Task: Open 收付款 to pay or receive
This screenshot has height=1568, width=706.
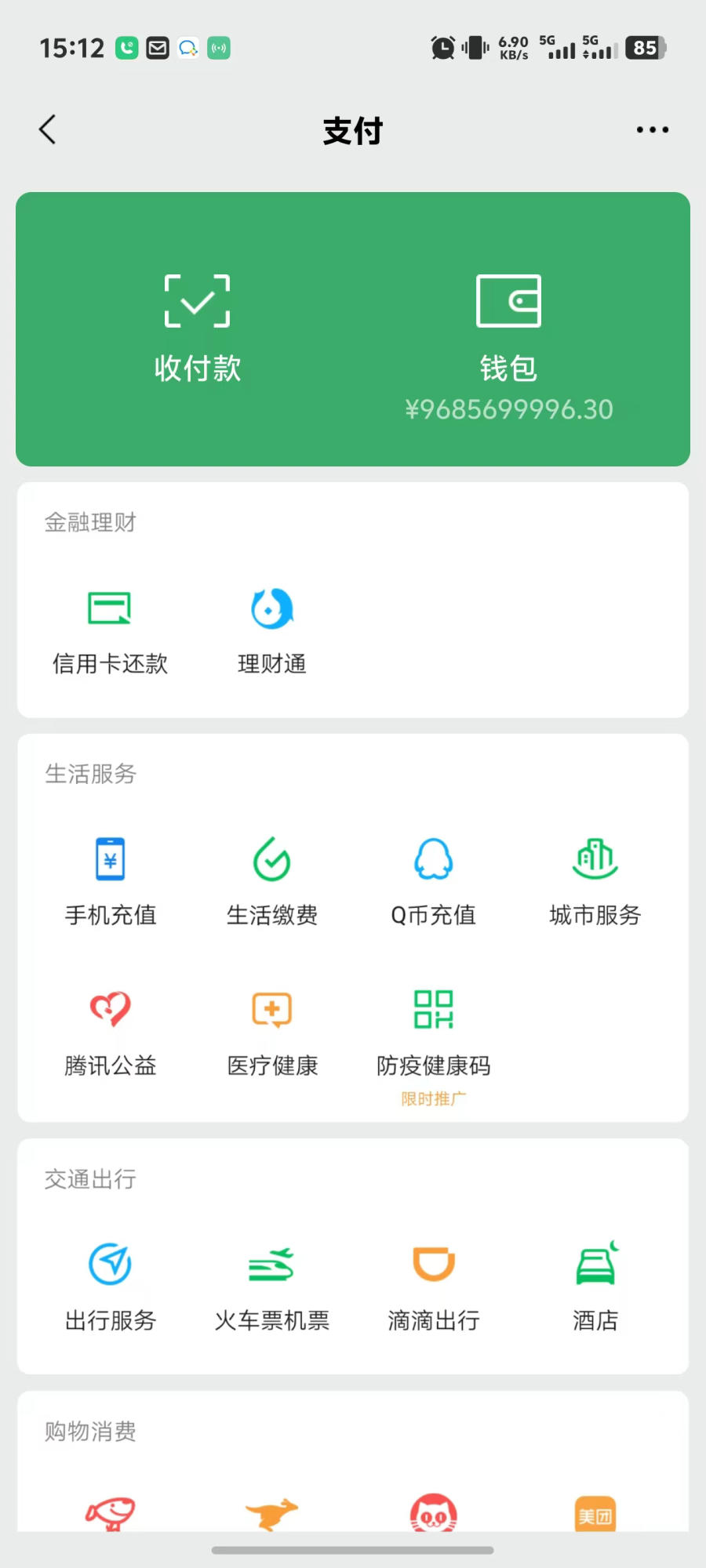Action: pos(198,329)
